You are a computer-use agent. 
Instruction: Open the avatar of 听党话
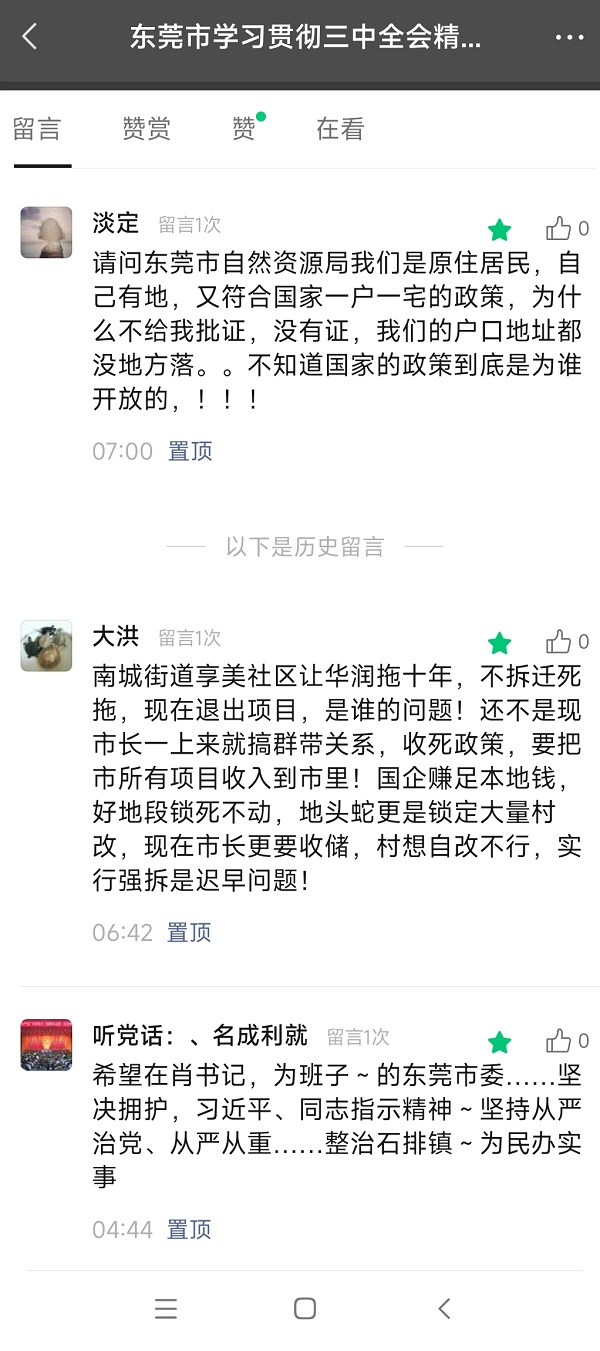pyautogui.click(x=46, y=1045)
